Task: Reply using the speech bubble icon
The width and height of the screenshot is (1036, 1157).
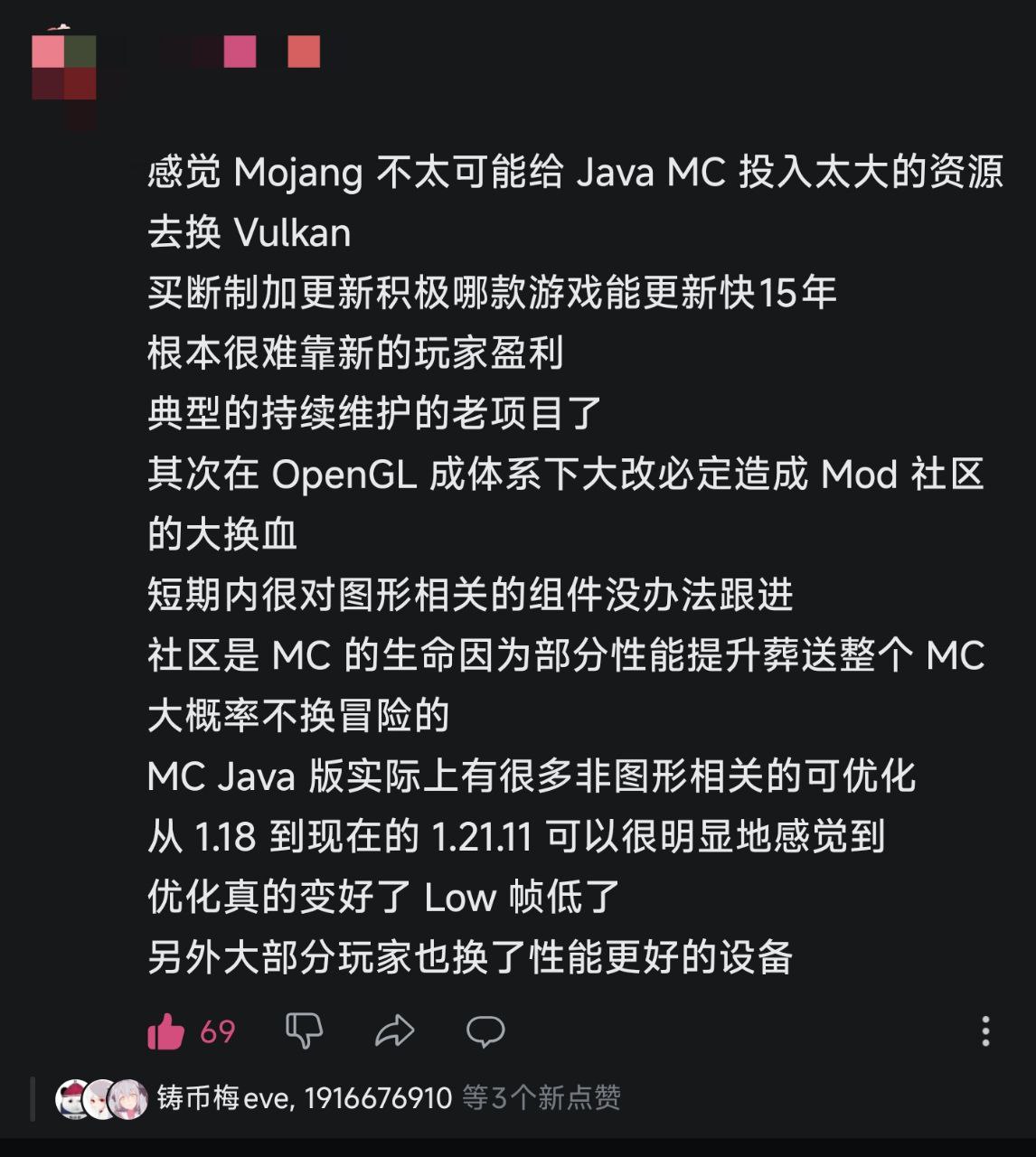Action: [485, 1030]
